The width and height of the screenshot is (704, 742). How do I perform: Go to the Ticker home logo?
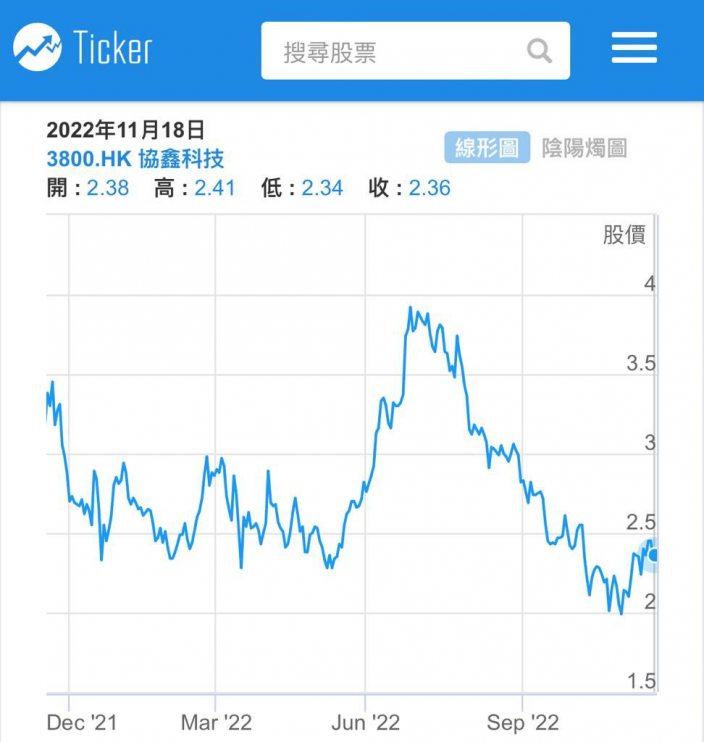point(82,47)
